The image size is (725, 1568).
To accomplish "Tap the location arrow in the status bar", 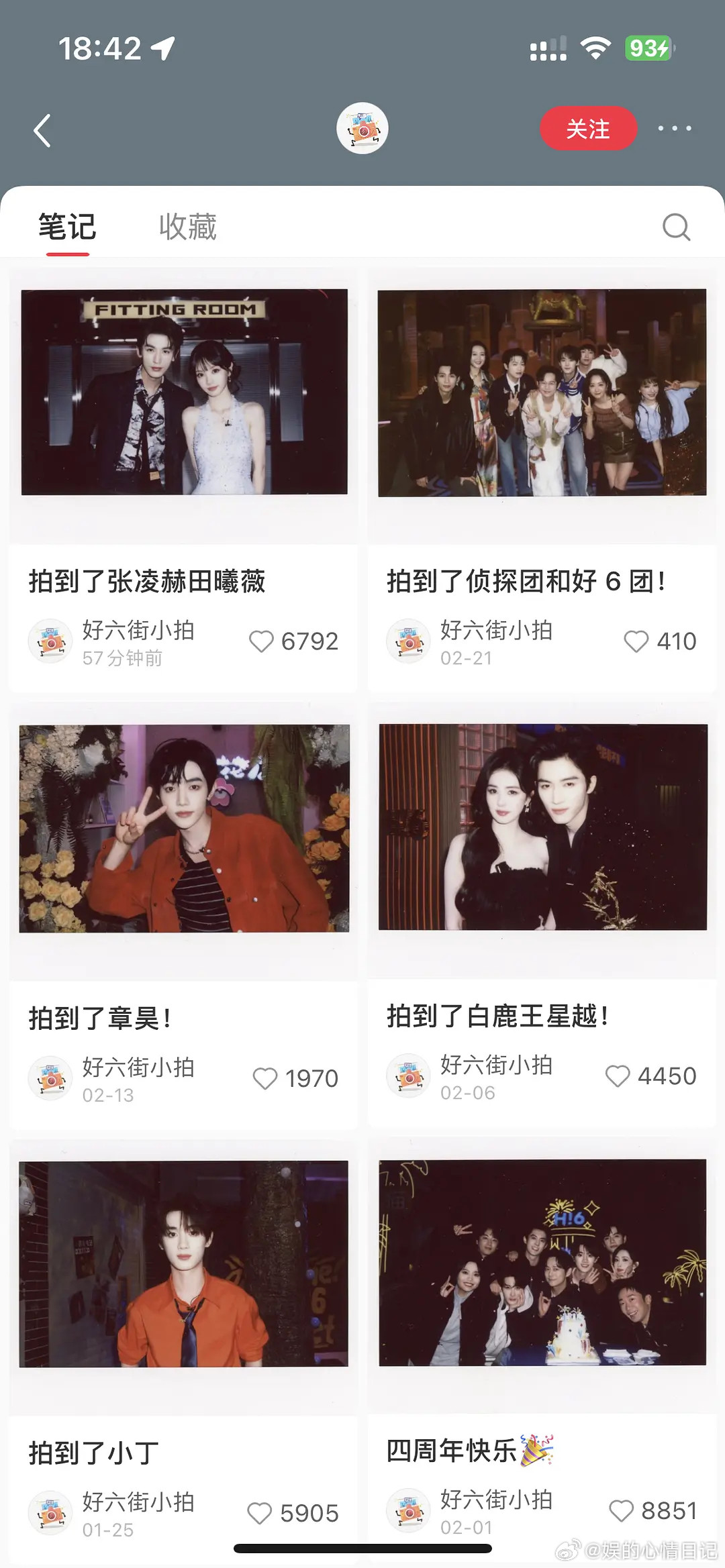I will click(163, 48).
